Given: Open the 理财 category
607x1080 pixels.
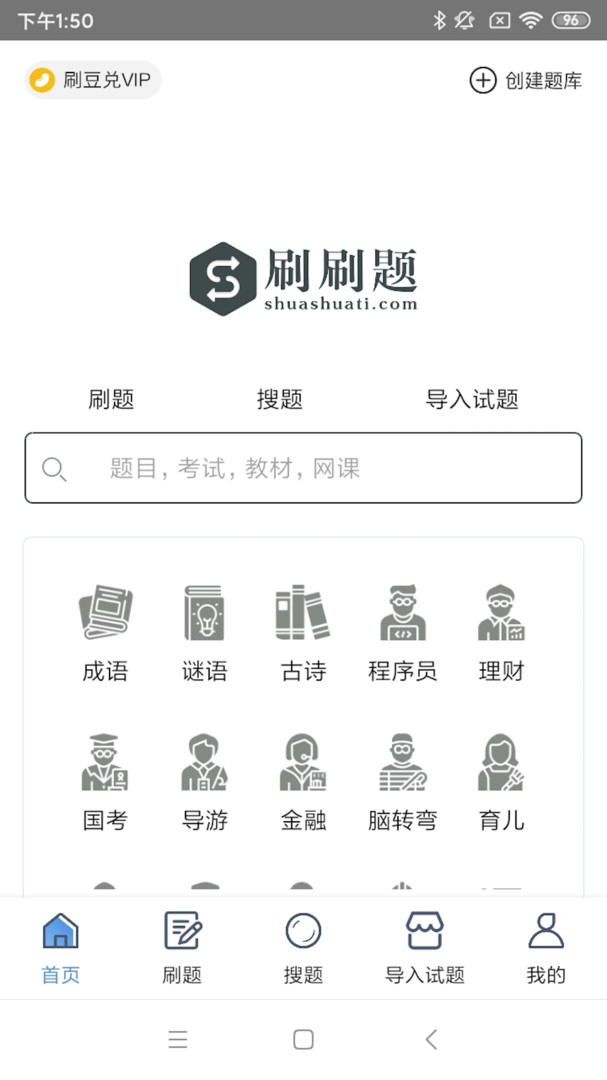Looking at the screenshot, I should click(x=501, y=632).
